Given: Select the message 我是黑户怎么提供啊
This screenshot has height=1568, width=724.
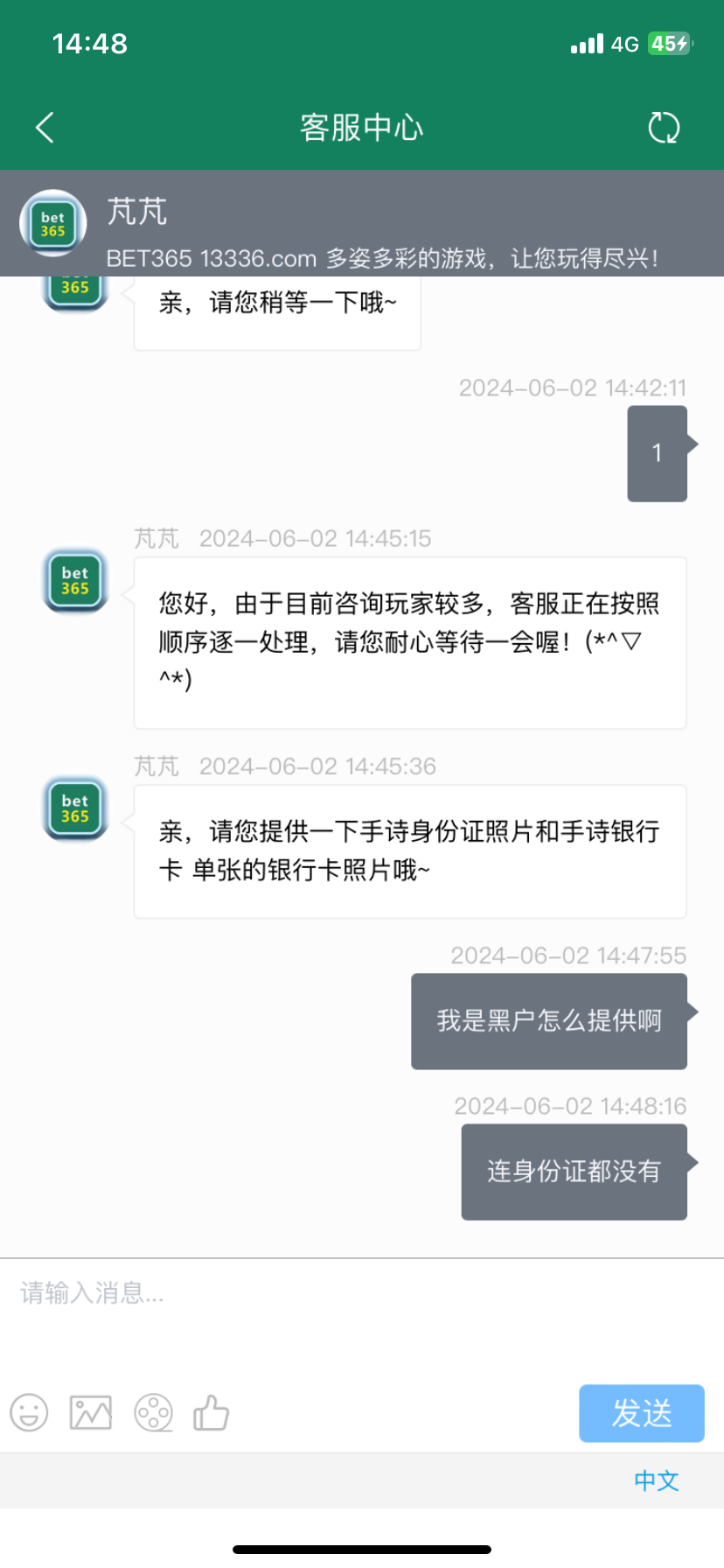Looking at the screenshot, I should point(549,1020).
